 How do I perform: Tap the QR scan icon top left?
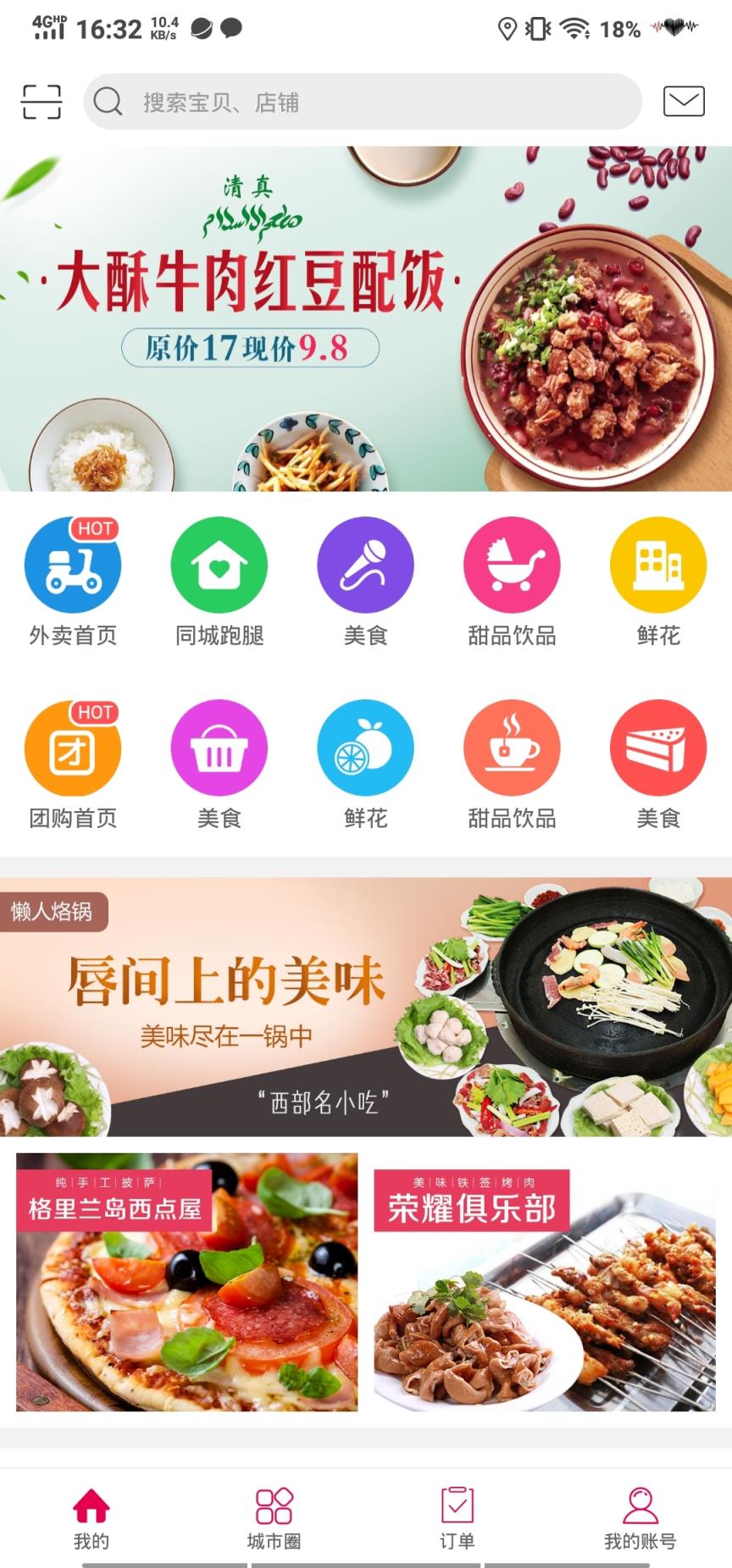(41, 101)
